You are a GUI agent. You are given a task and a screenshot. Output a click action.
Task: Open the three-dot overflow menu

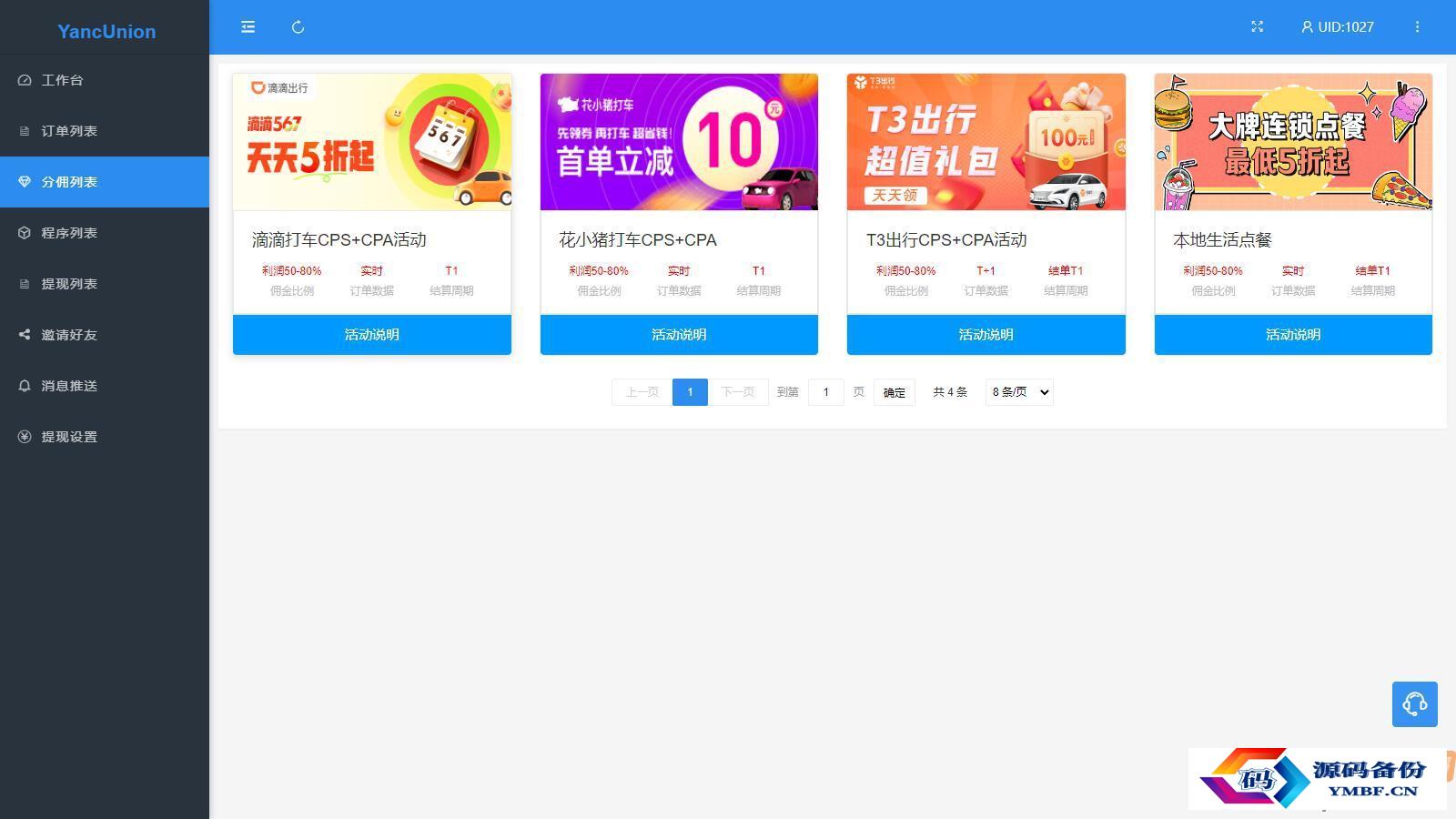pos(1417,27)
